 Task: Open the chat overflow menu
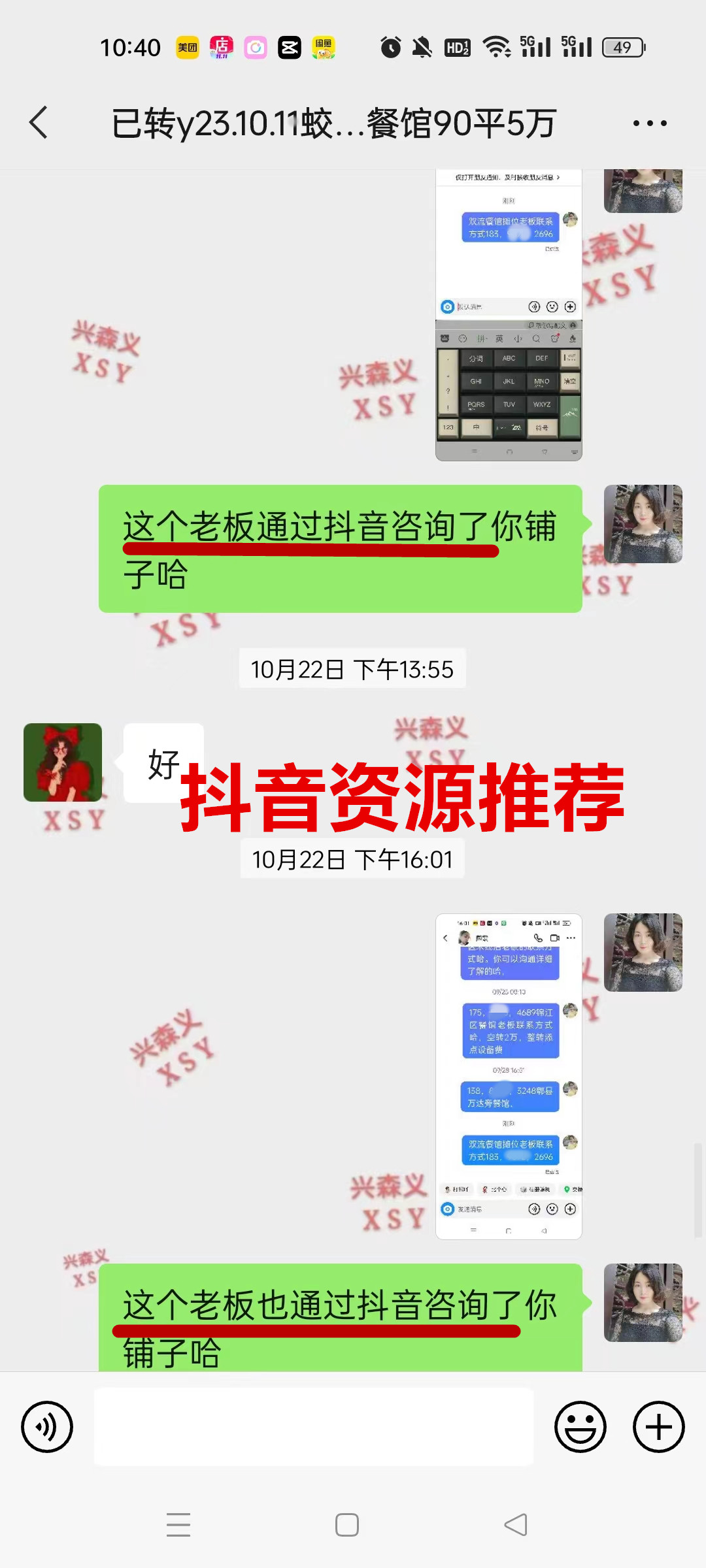(x=650, y=123)
